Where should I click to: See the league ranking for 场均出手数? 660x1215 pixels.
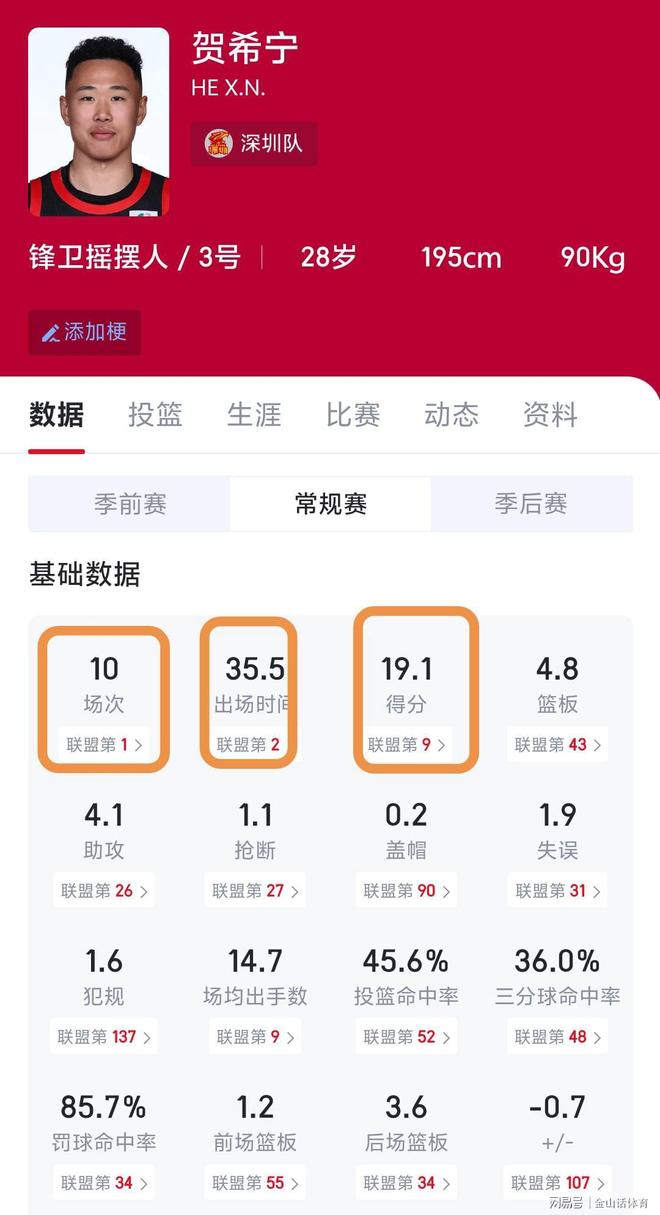[255, 1037]
